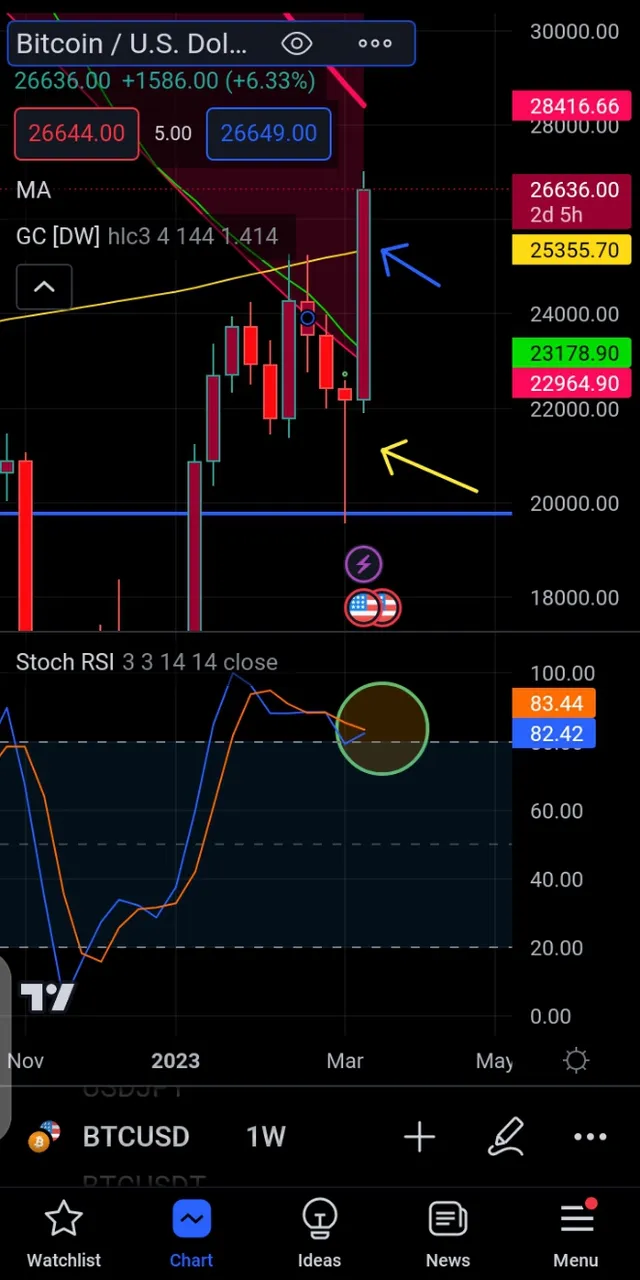Open the symbol legend's three-dot options

[x=375, y=43]
